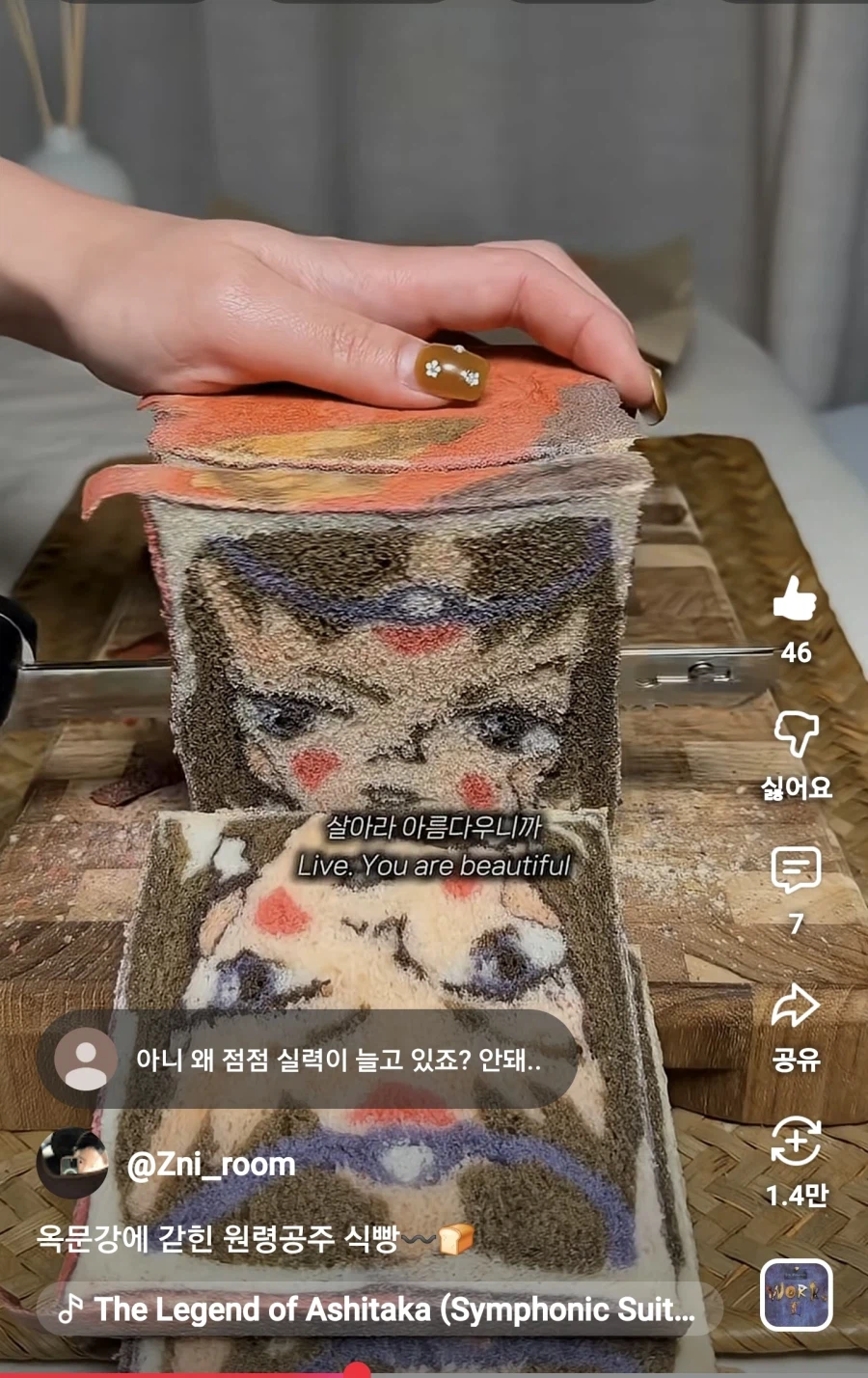
Task: Click the '46' like count
Action: (x=796, y=653)
